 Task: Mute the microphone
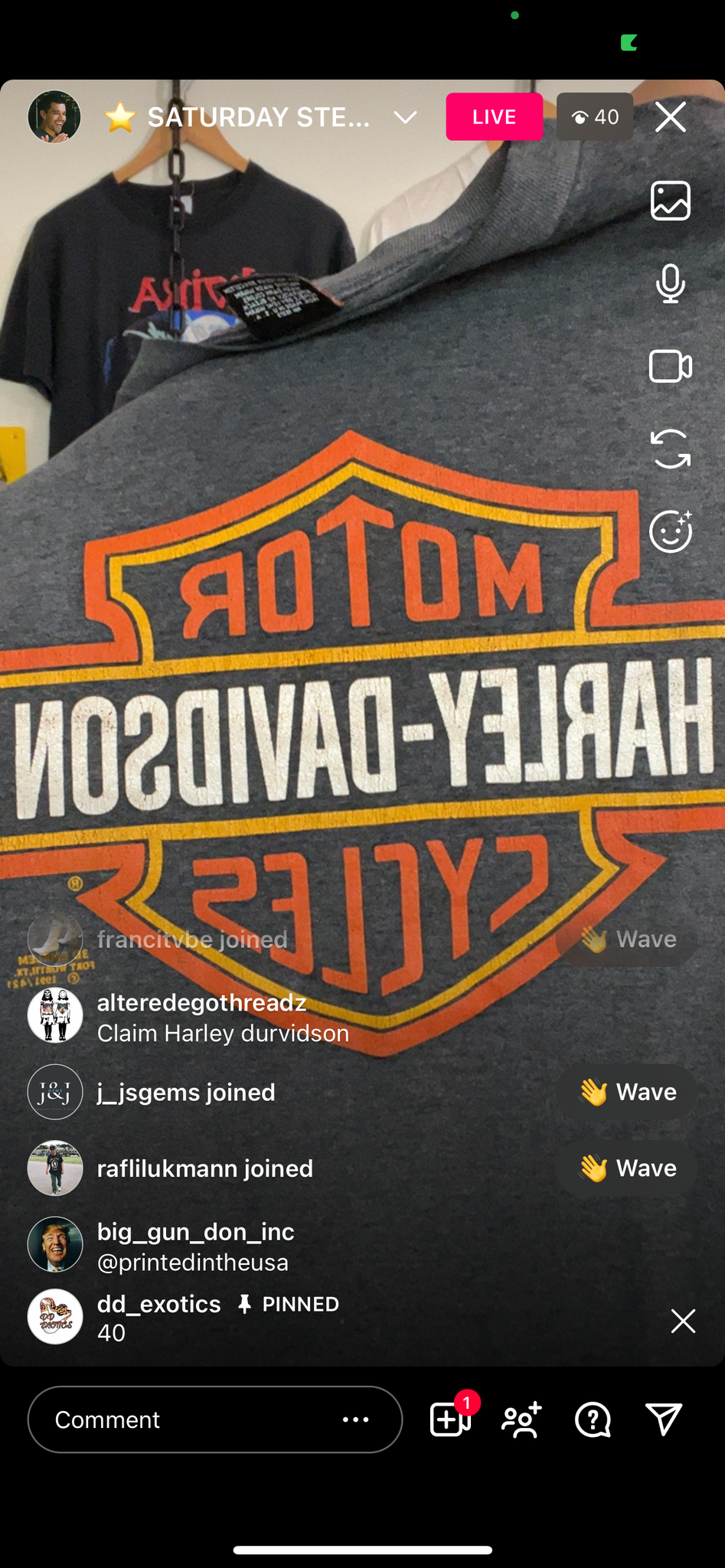click(671, 283)
